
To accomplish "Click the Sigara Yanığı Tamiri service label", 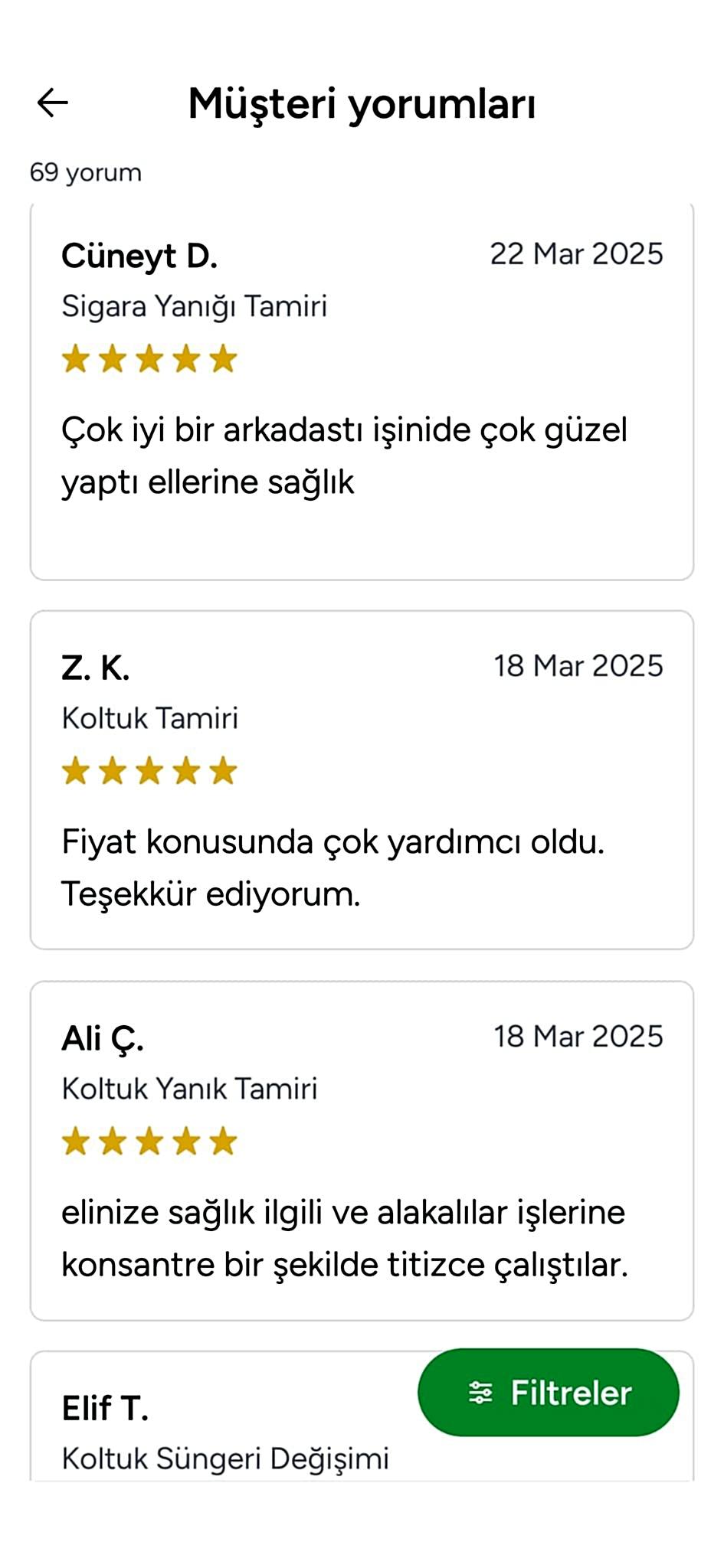I will coord(194,305).
